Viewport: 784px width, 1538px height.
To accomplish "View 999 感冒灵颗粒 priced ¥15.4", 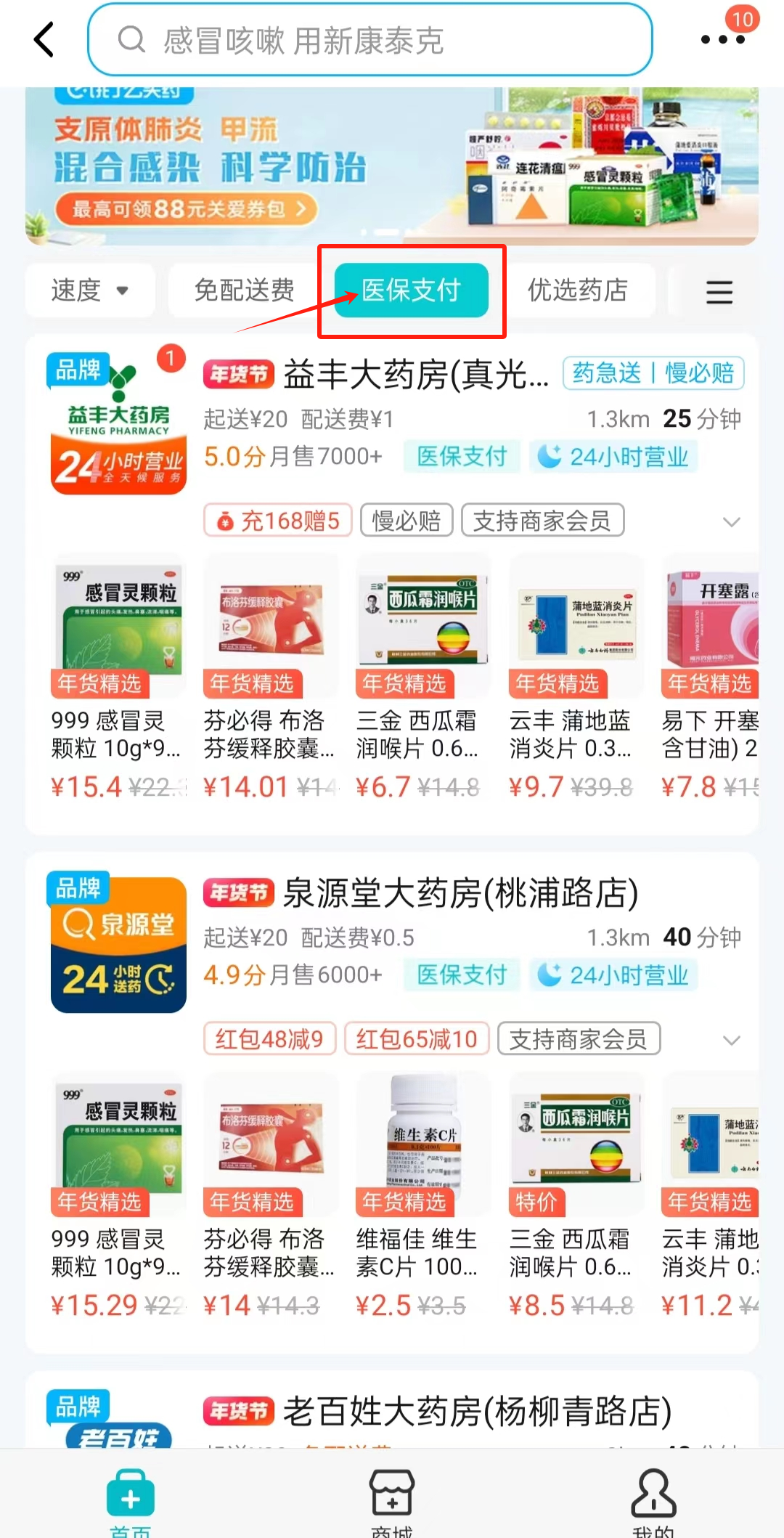I will [118, 676].
